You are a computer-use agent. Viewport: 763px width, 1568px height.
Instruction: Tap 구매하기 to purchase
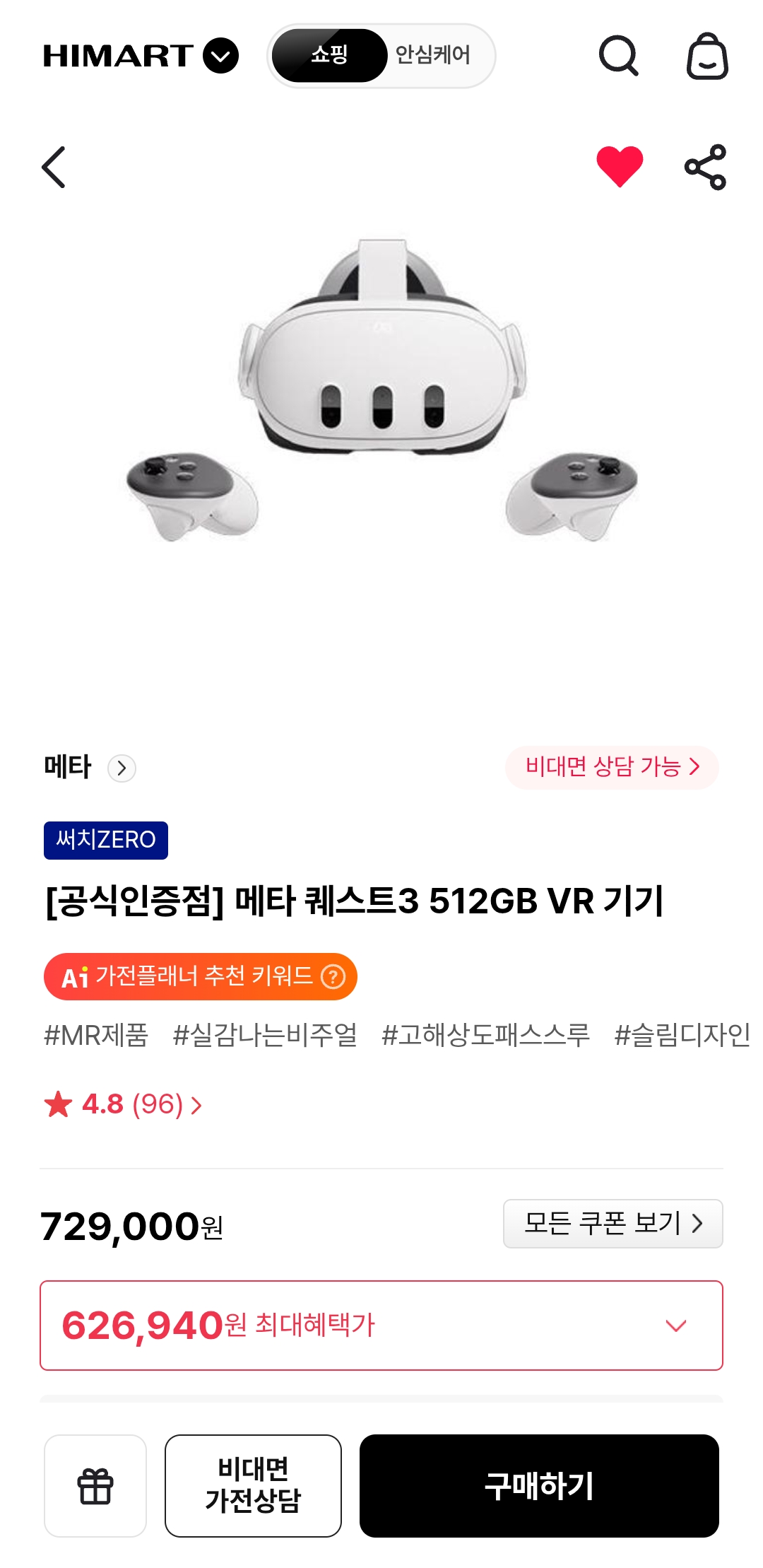point(539,1486)
